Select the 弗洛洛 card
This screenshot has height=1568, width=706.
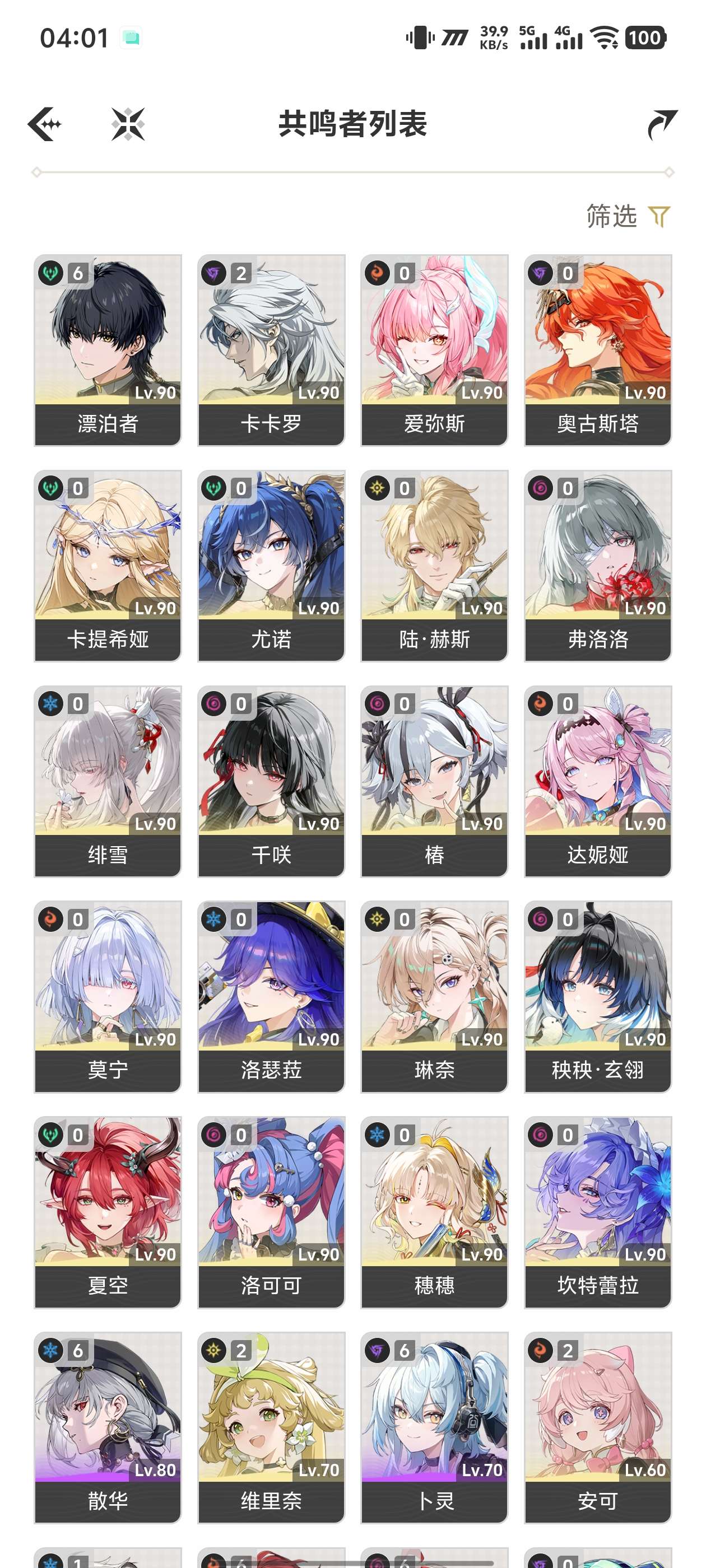(x=597, y=566)
